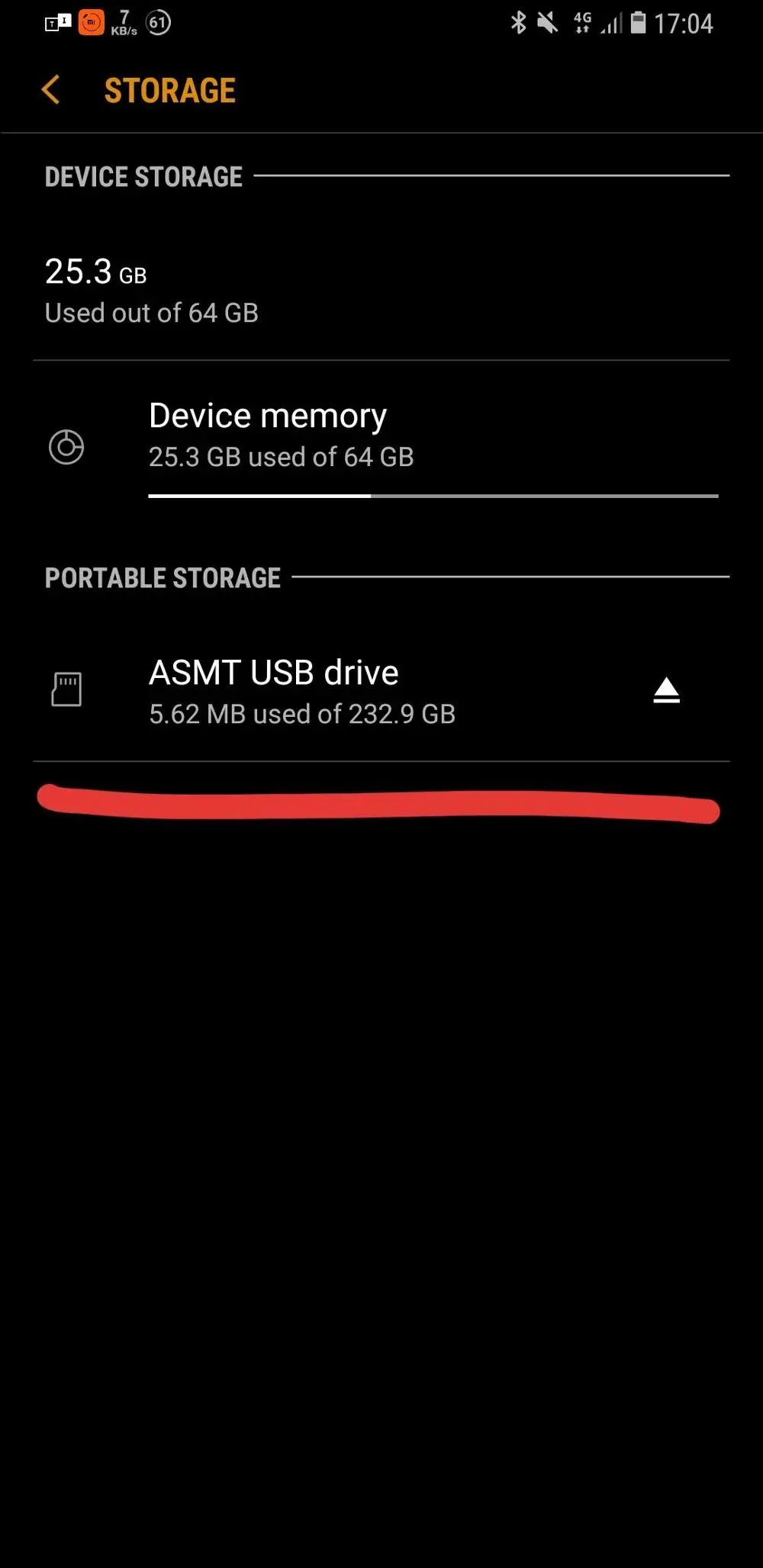
Task: Eject the ASMT USB drive
Action: click(x=666, y=690)
